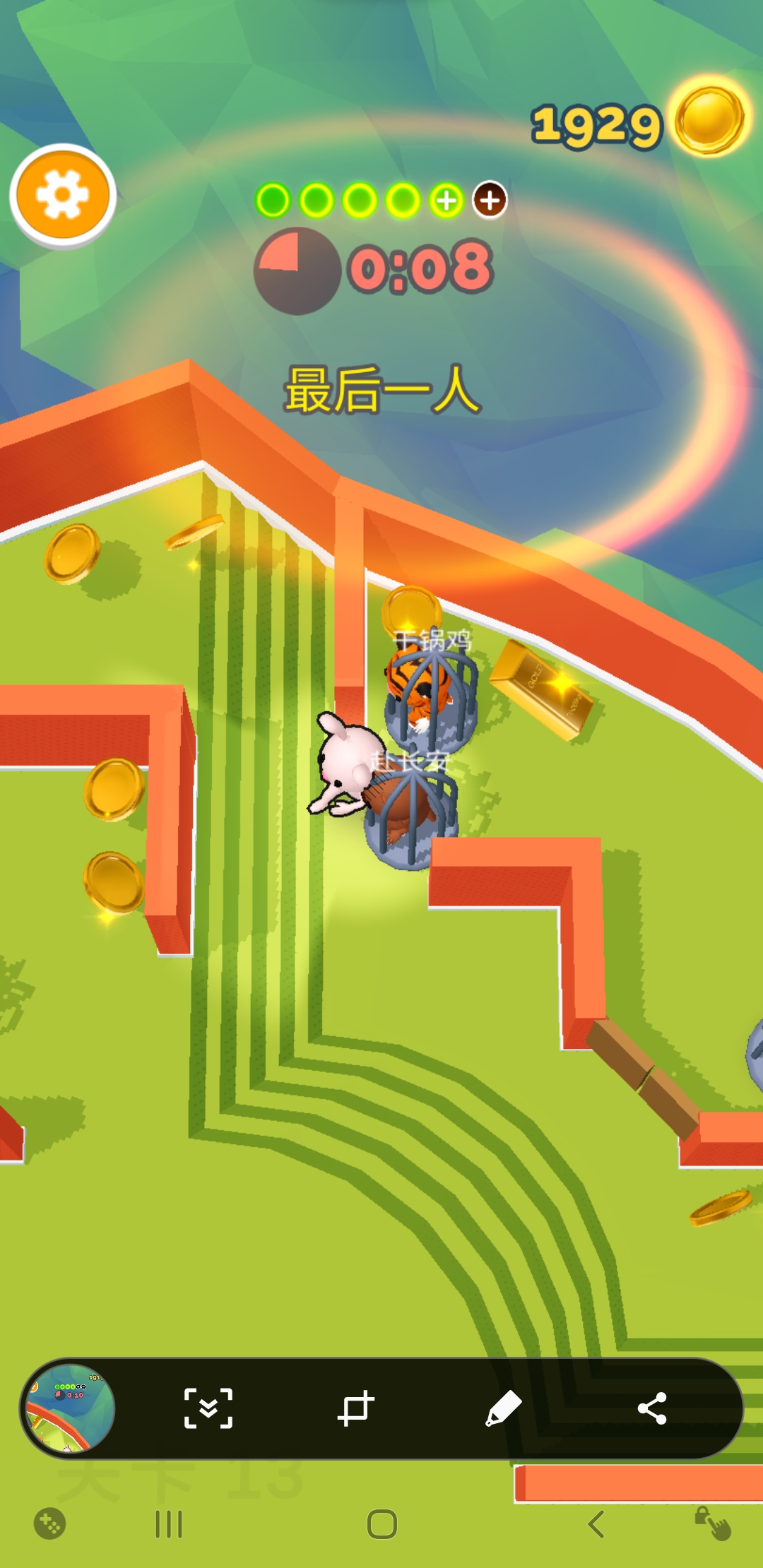
Task: Draw on the screenshot with the pencil
Action: [x=504, y=1408]
